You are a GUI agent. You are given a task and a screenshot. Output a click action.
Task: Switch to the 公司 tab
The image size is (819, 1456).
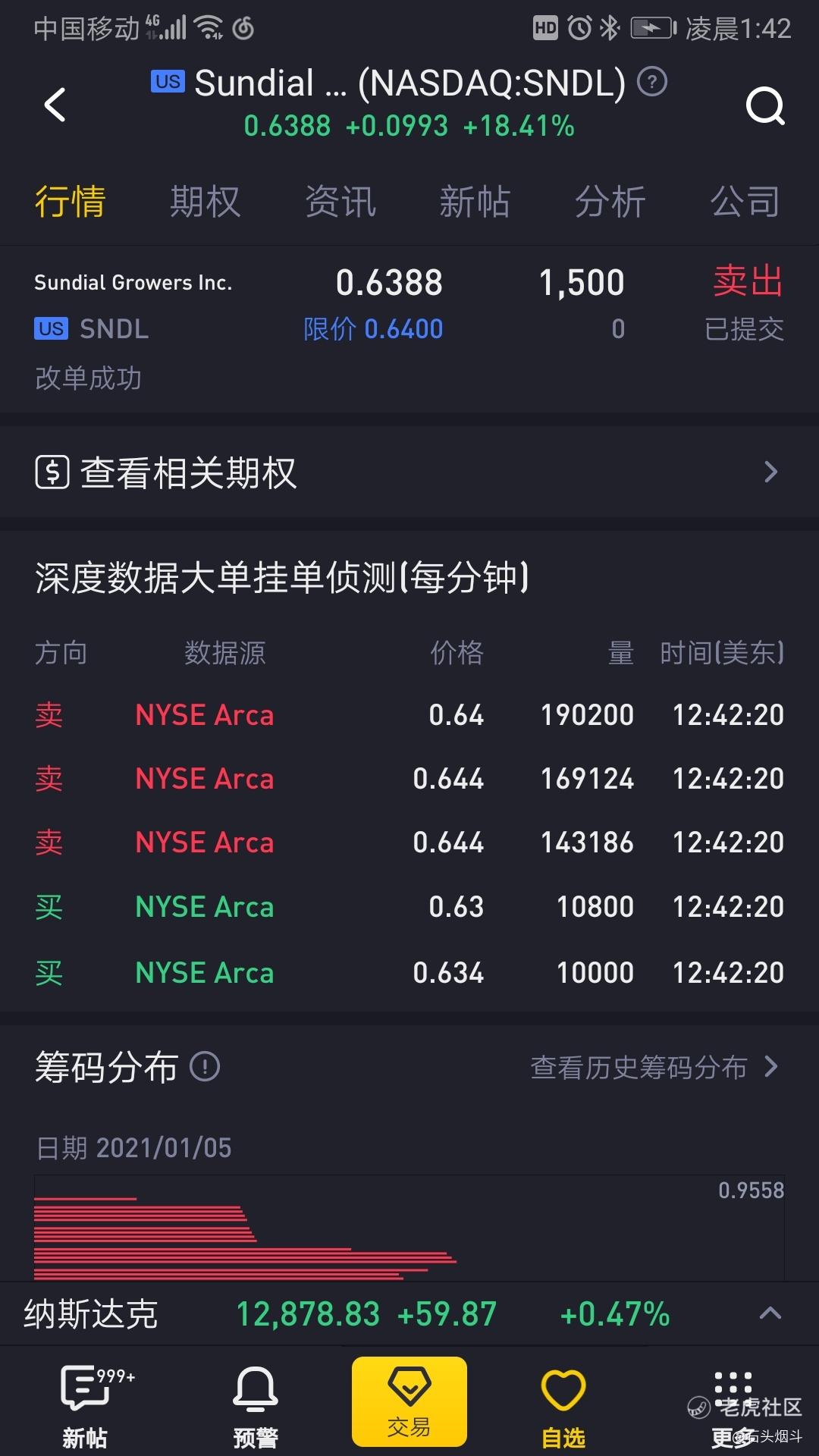745,202
